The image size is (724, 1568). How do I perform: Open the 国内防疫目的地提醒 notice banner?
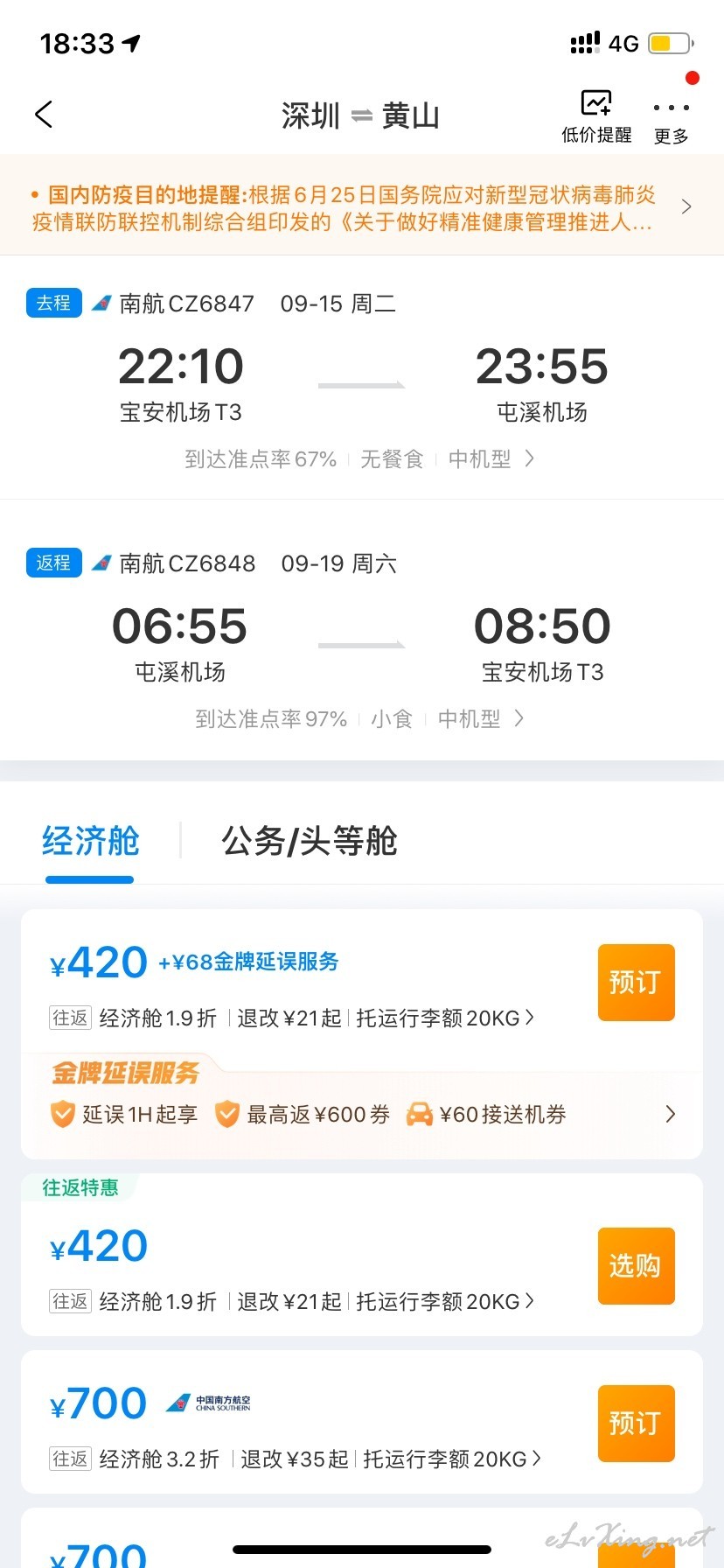[362, 207]
